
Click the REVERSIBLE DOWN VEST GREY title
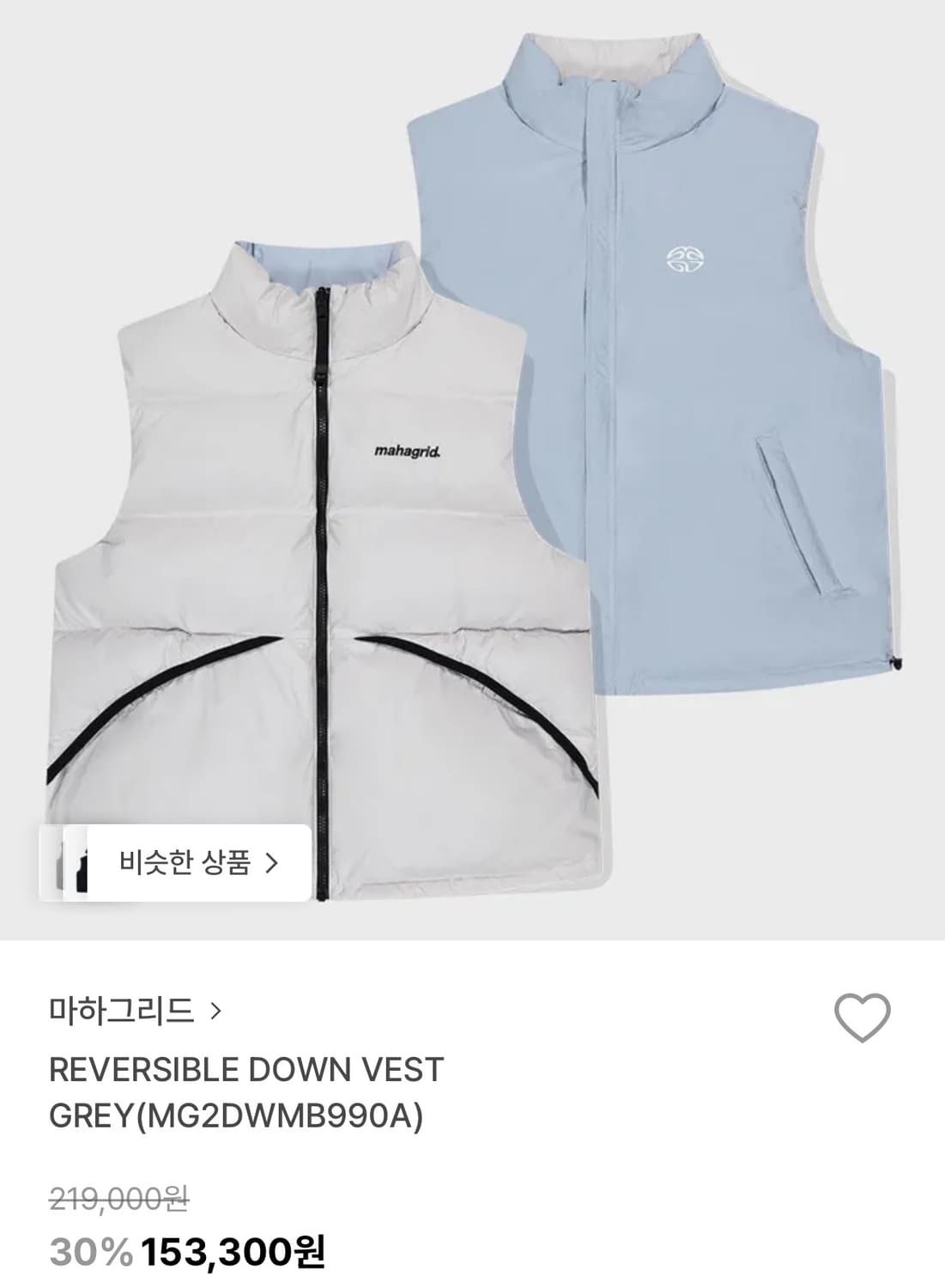coord(249,1068)
